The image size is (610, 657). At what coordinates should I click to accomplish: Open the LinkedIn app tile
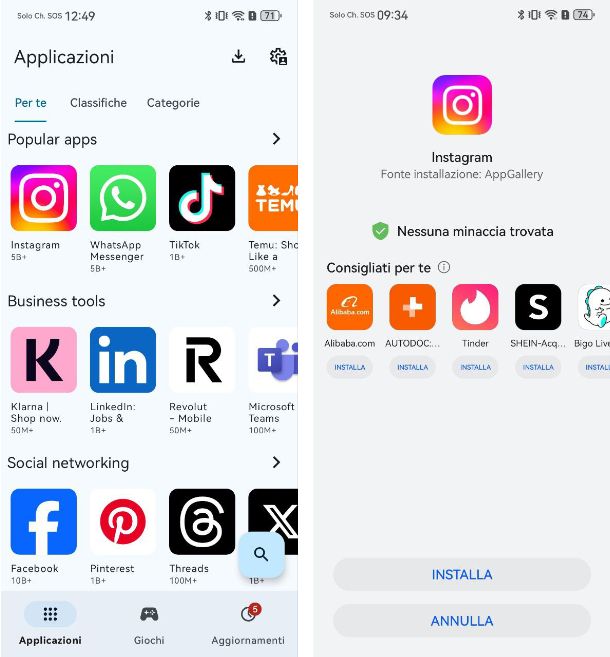[122, 359]
